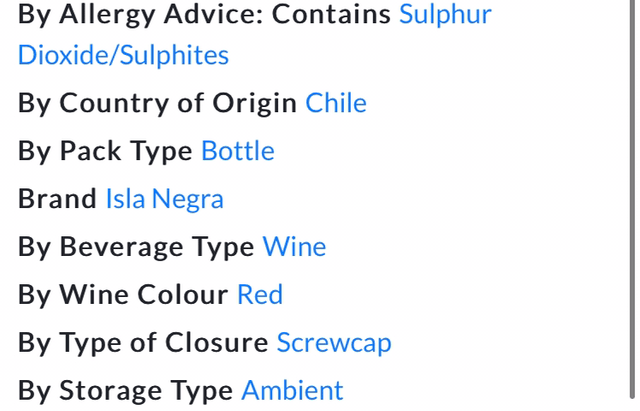Screen dimensions: 640x411
Task: Select the Bottle pack type link
Action: pos(238,151)
